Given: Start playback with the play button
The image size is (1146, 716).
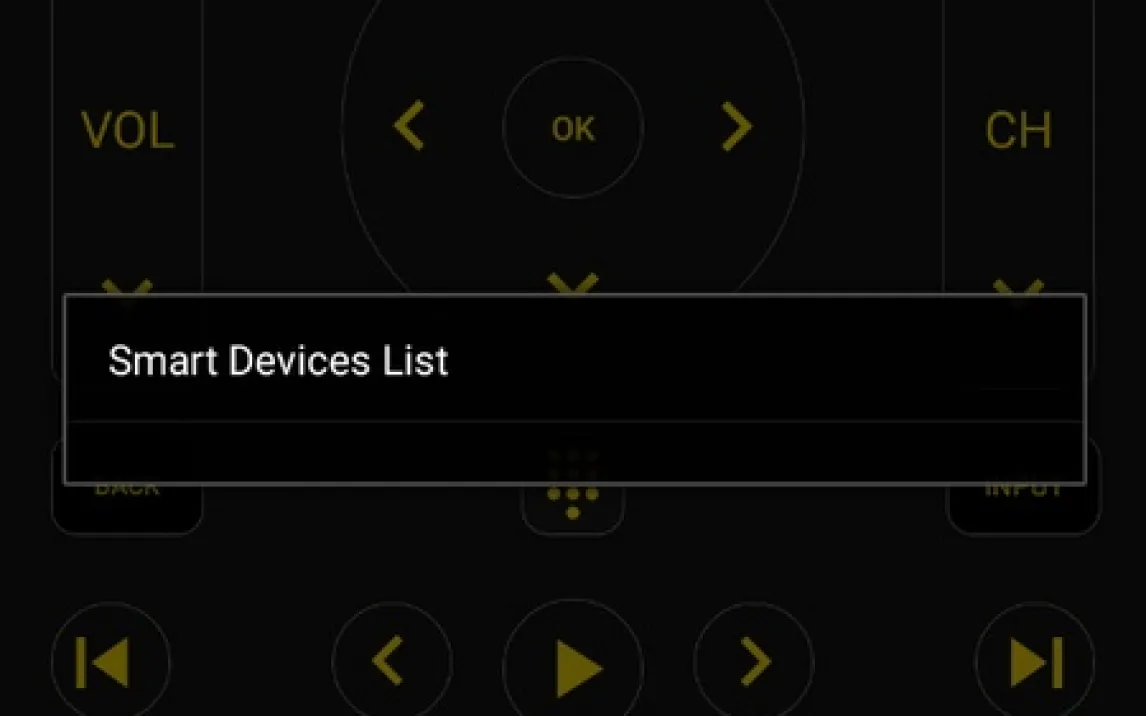Looking at the screenshot, I should tap(574, 663).
